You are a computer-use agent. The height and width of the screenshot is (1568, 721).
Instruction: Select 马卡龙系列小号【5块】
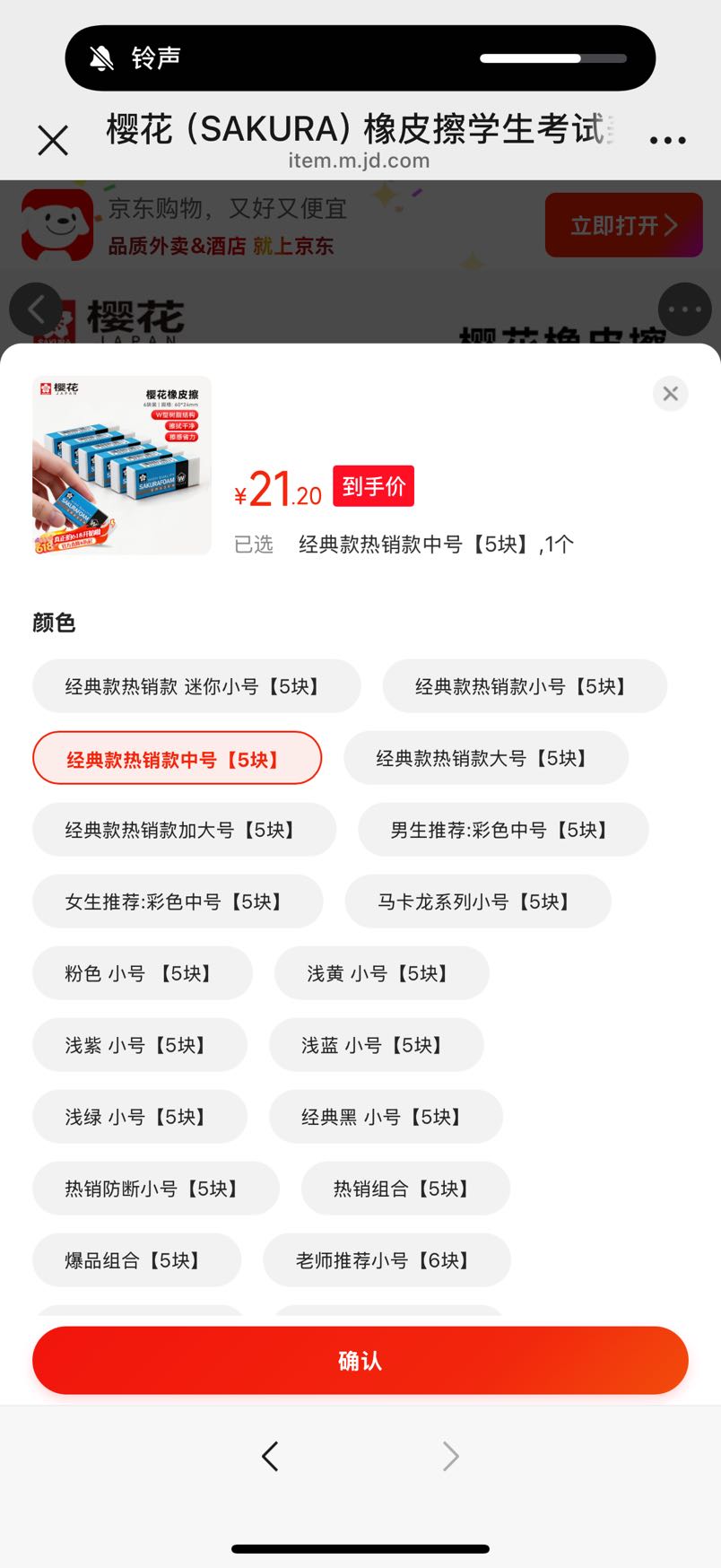coord(478,902)
